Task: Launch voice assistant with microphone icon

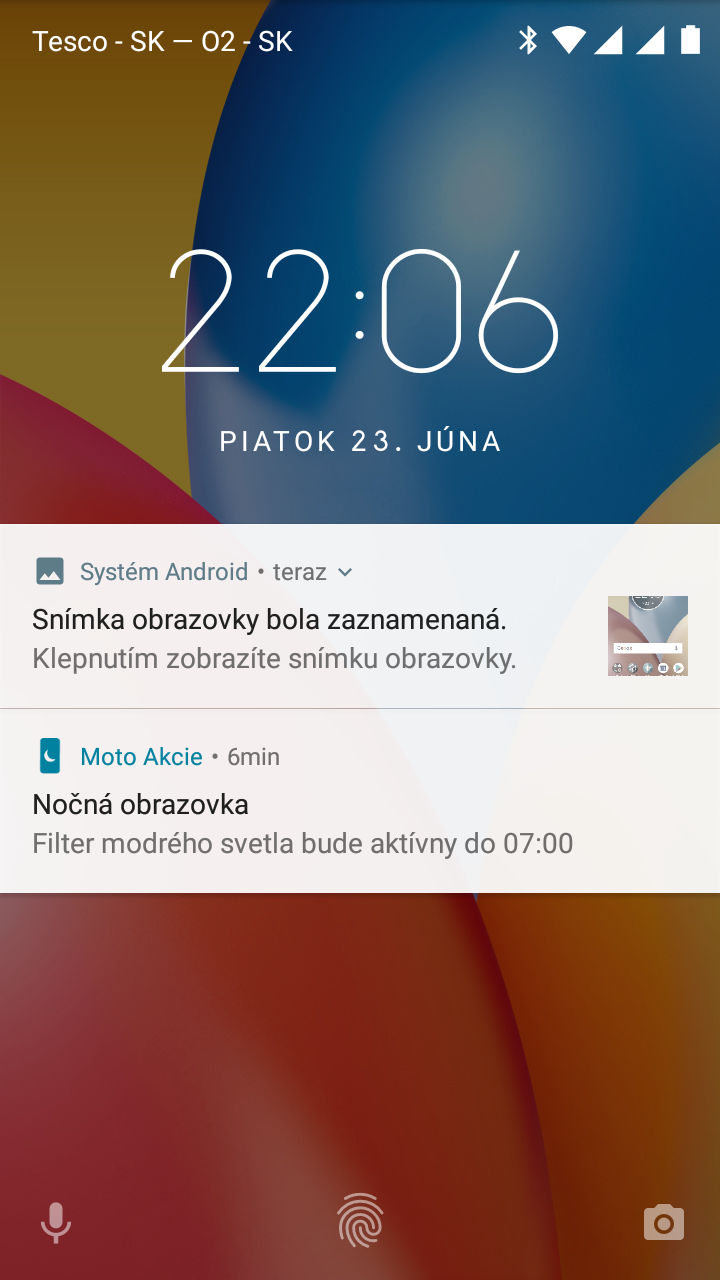Action: pos(56,1222)
